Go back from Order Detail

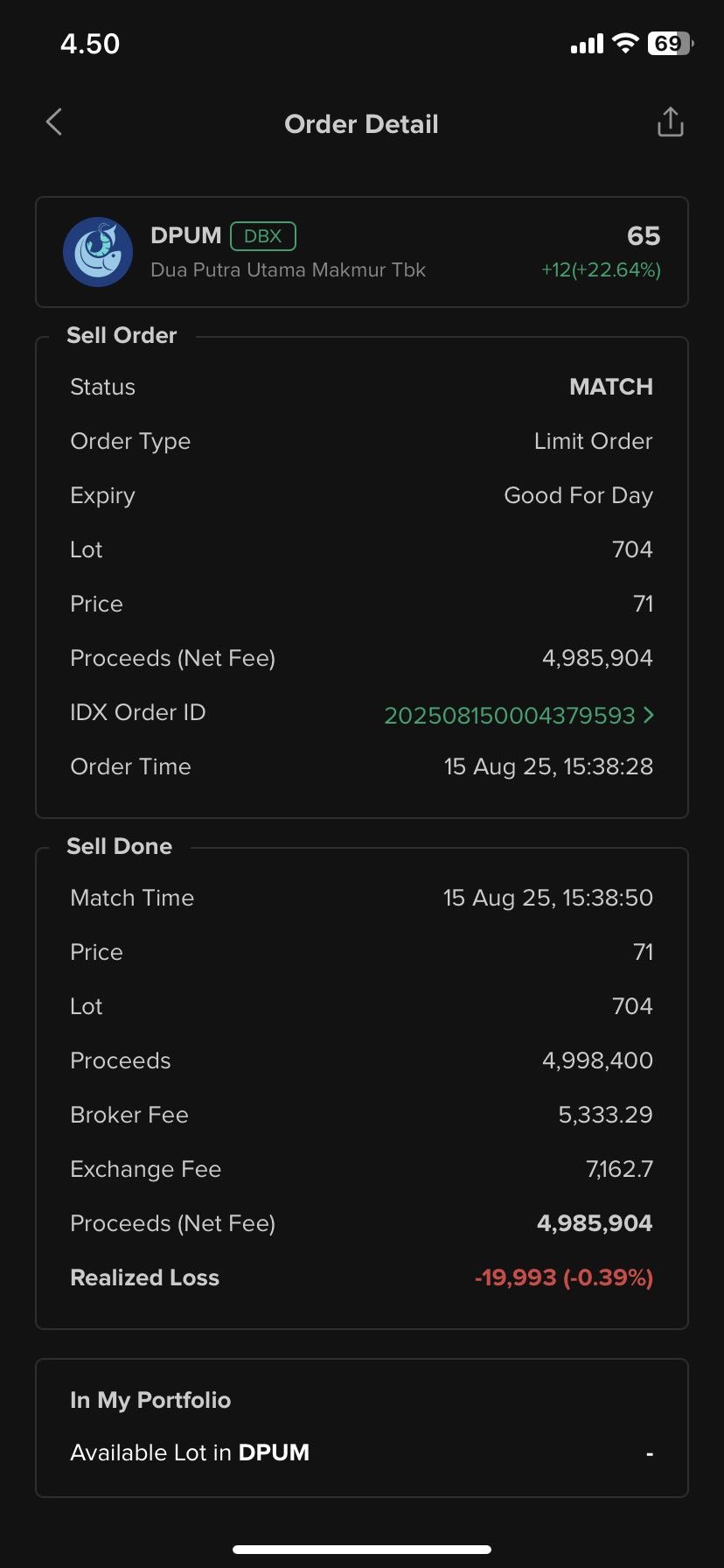54,122
